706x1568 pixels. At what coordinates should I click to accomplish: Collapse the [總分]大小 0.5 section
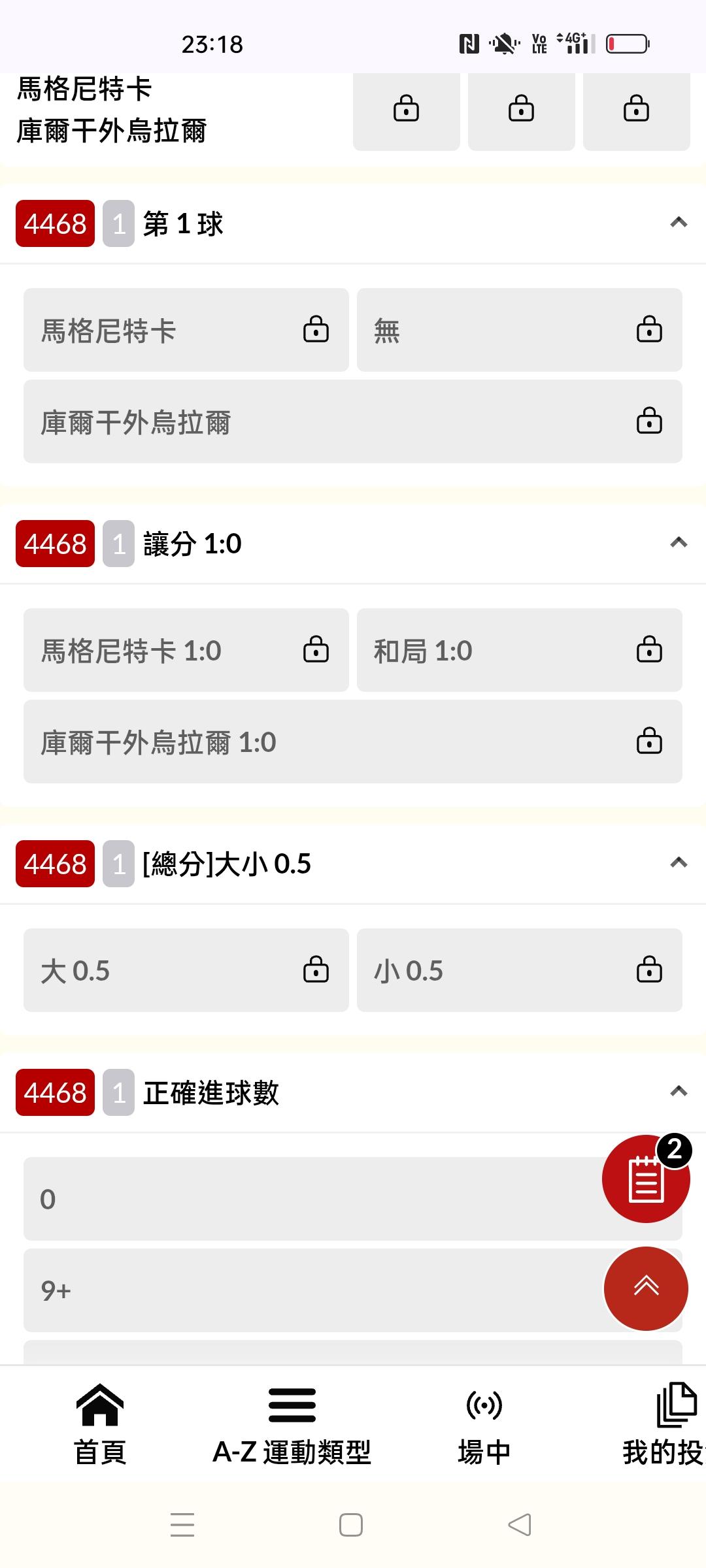tap(679, 863)
